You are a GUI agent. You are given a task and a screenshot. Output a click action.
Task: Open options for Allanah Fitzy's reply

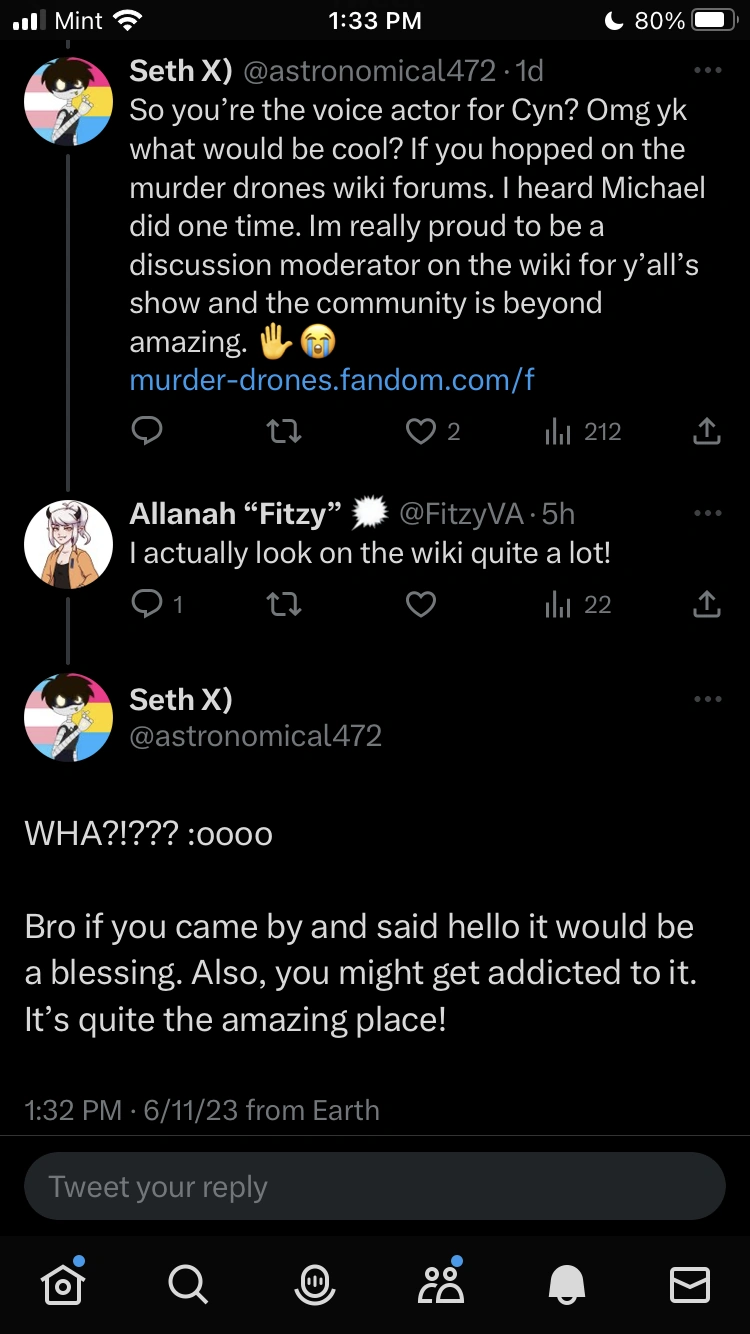[x=708, y=512]
